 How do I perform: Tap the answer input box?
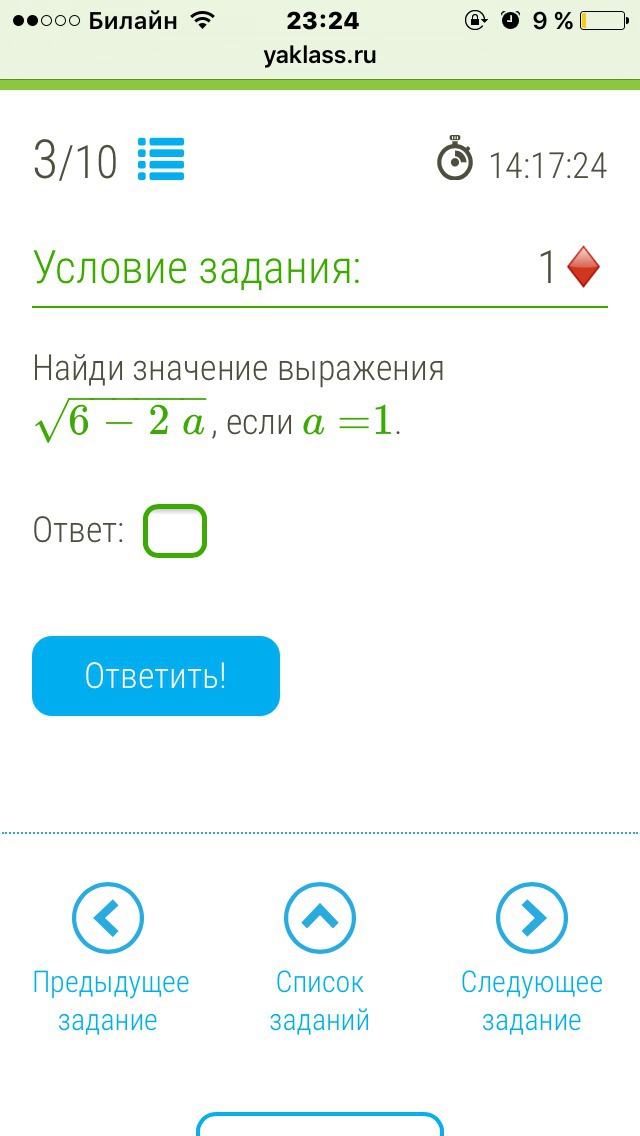click(175, 531)
